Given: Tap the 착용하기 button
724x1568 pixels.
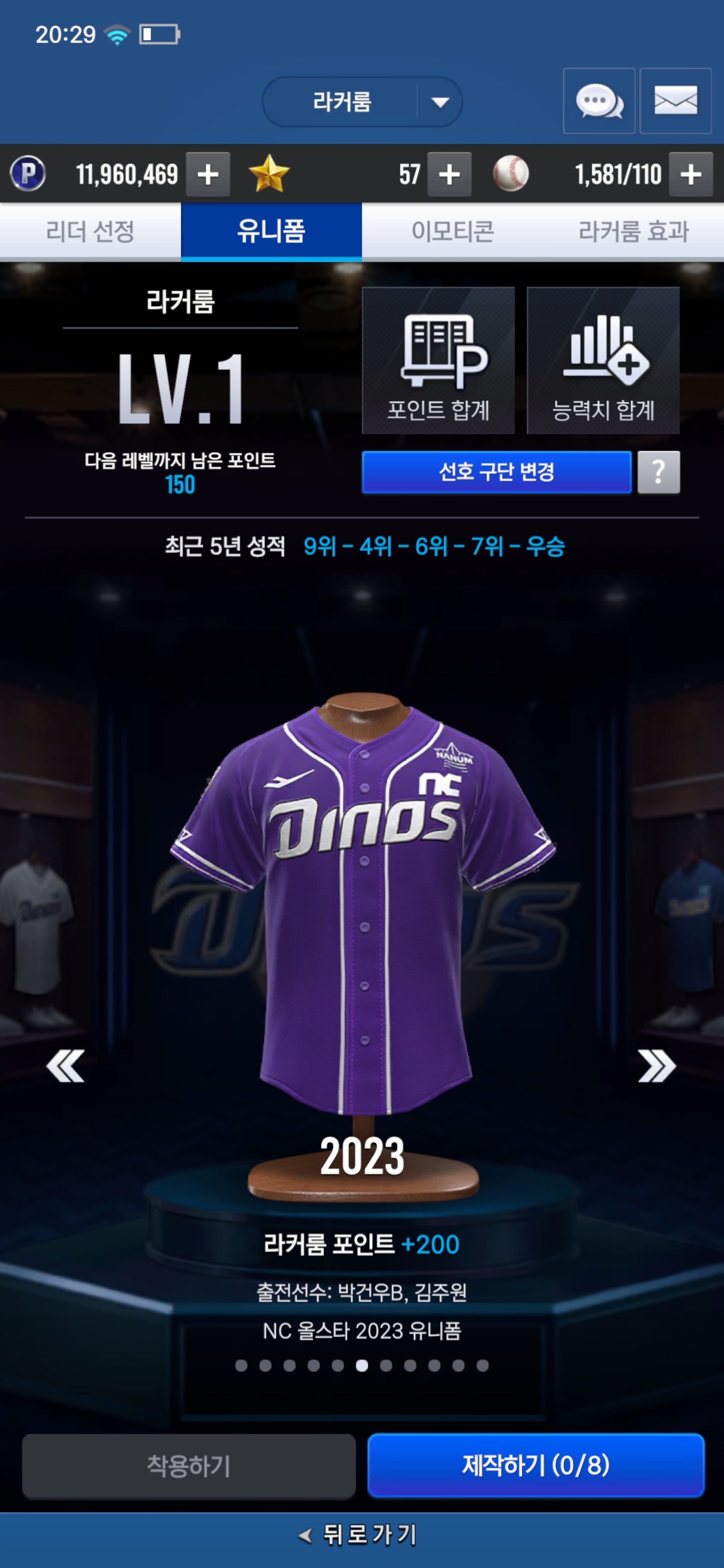Looking at the screenshot, I should [189, 1466].
